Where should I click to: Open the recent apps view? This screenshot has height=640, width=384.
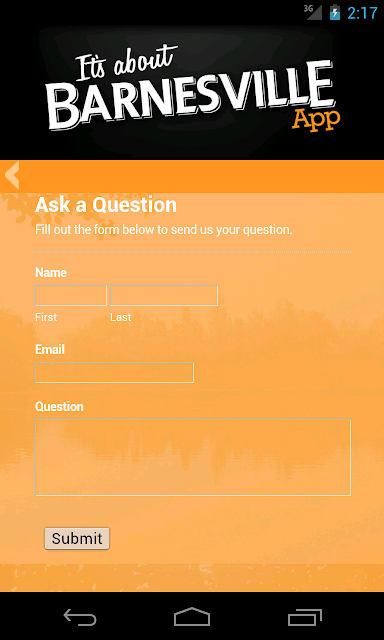[x=305, y=617]
